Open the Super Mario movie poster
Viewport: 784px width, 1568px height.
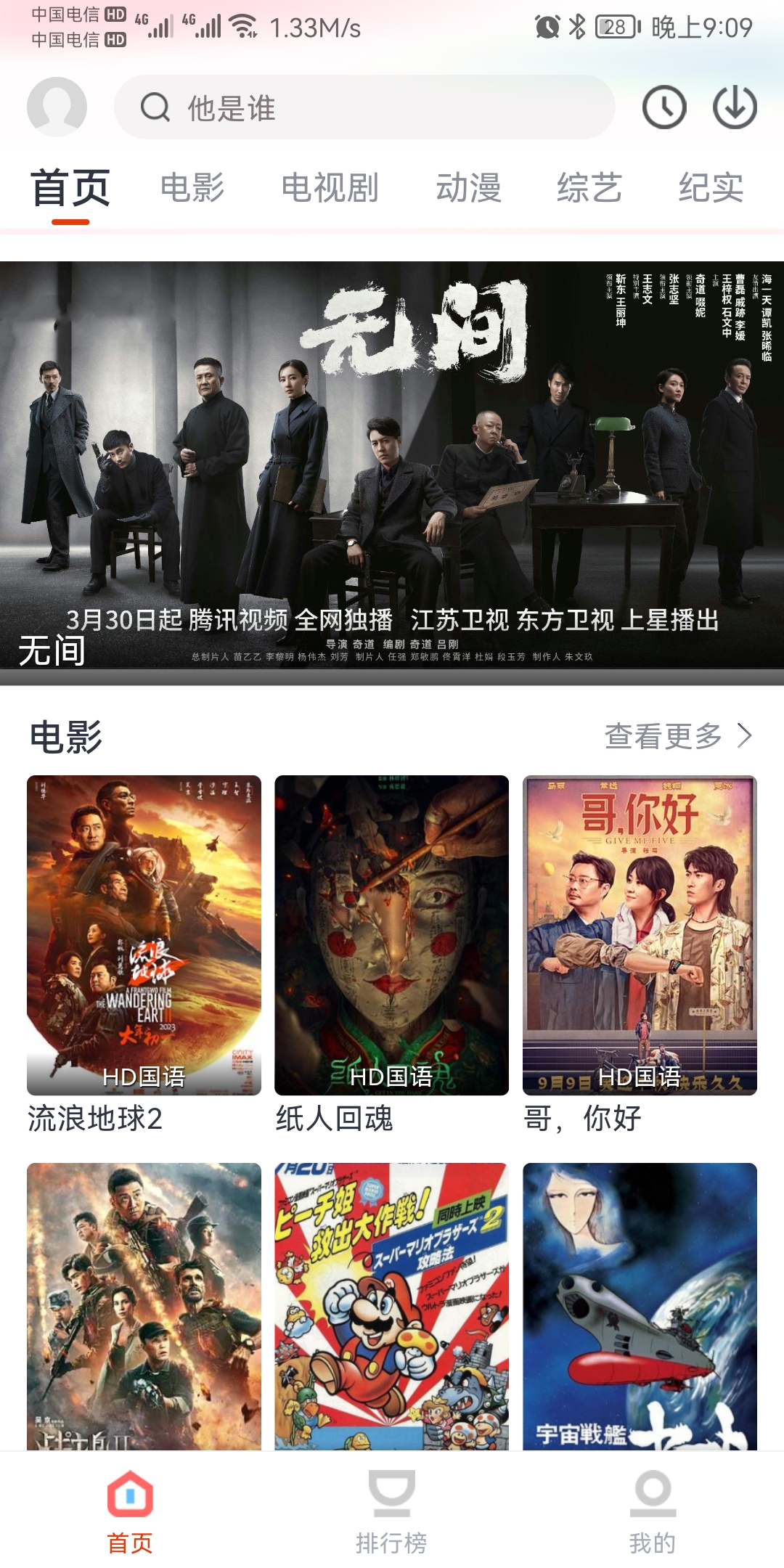(x=391, y=1307)
